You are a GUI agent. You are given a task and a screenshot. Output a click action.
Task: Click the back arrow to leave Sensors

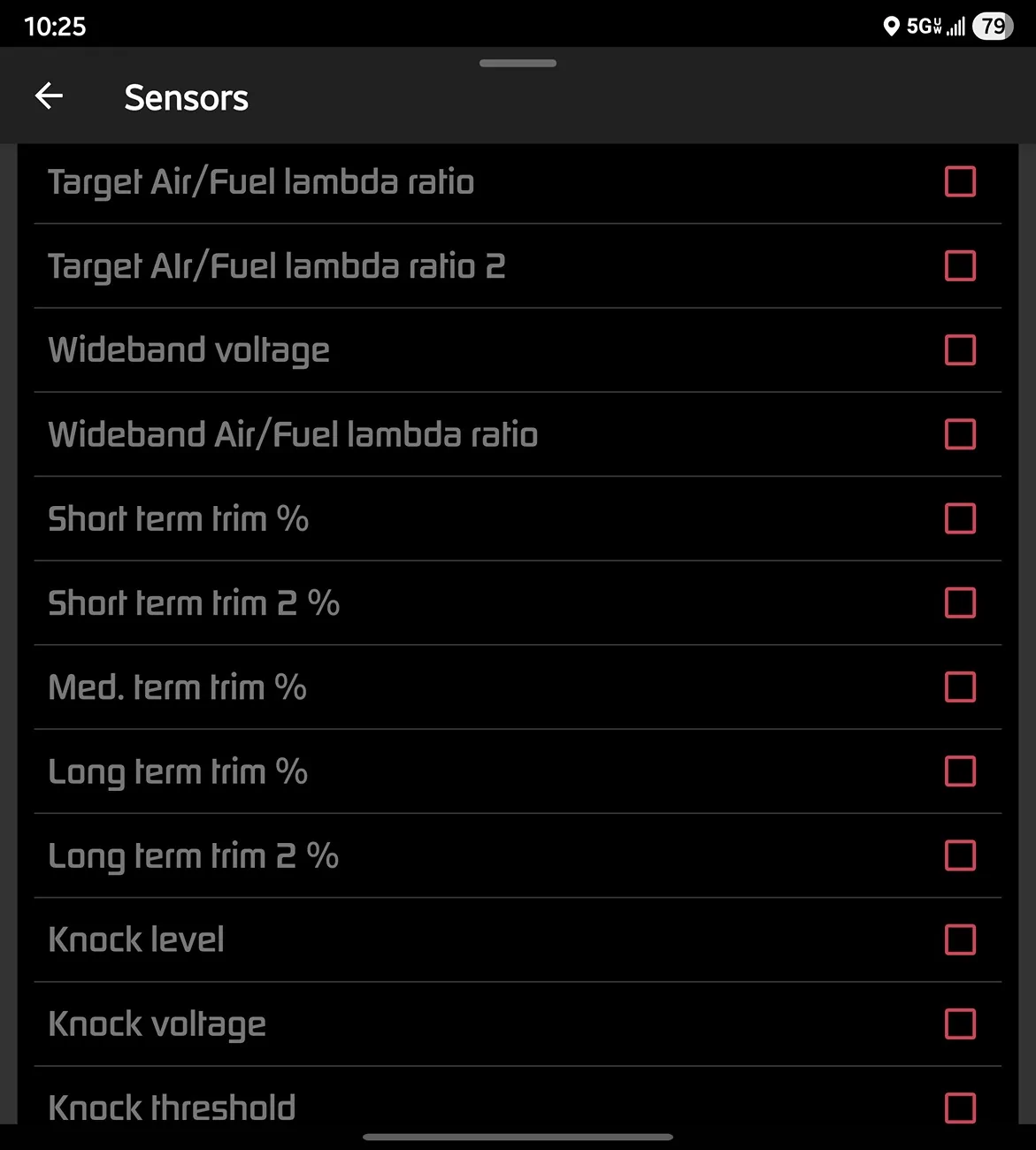(x=49, y=96)
